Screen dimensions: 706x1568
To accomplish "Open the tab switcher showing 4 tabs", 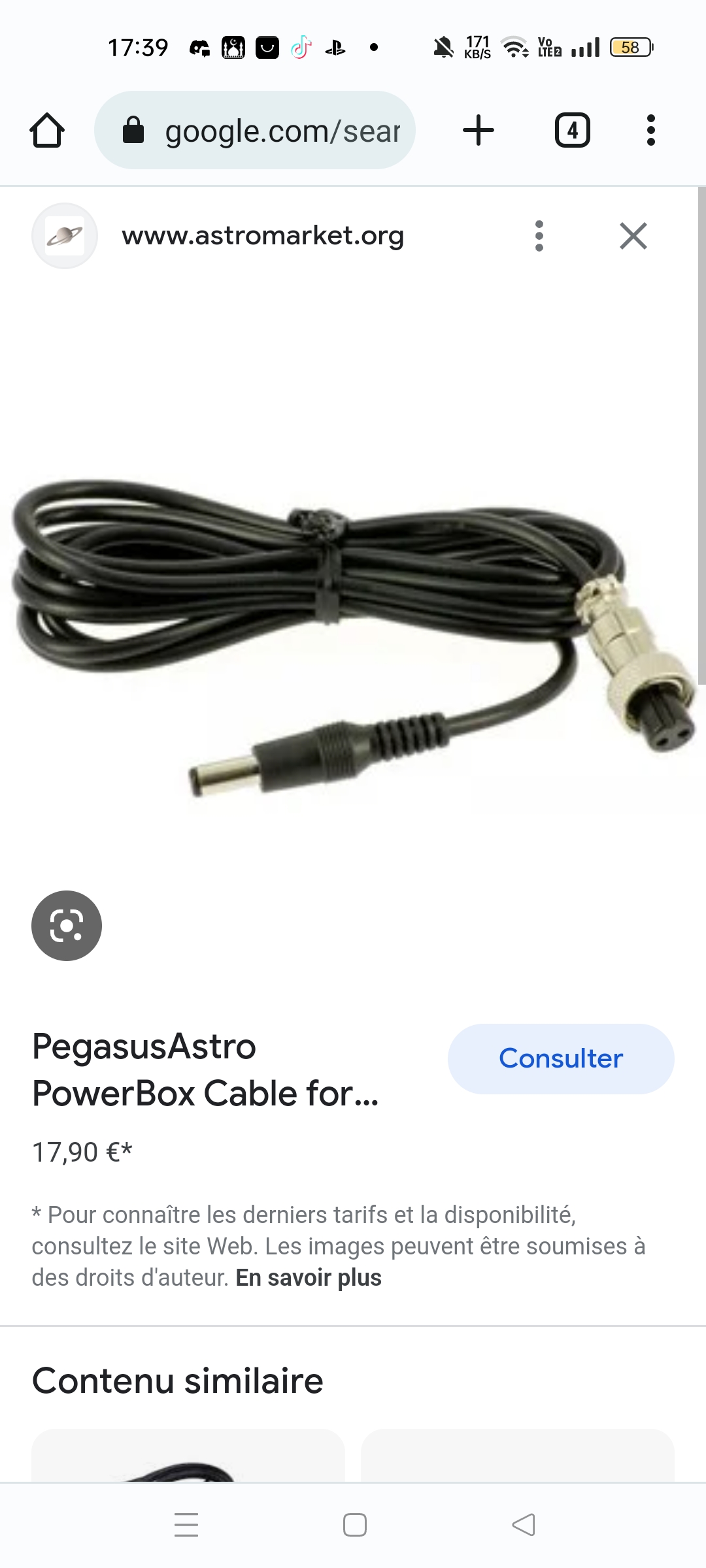I will pyautogui.click(x=573, y=131).
